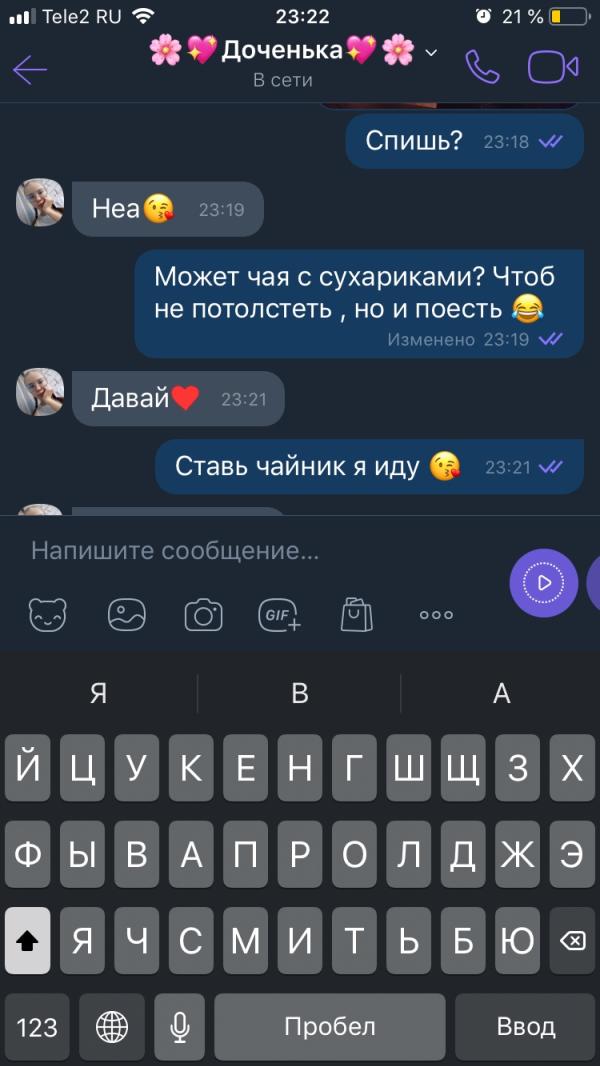Go back to the chat list
The image size is (600, 1066).
coord(30,69)
